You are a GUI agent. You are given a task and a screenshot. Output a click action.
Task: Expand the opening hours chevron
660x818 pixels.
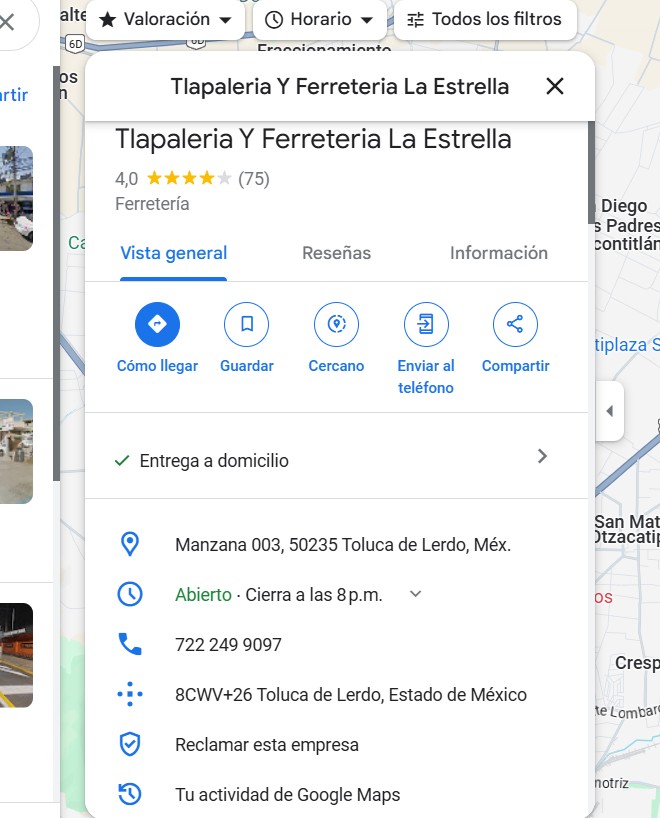pos(416,594)
